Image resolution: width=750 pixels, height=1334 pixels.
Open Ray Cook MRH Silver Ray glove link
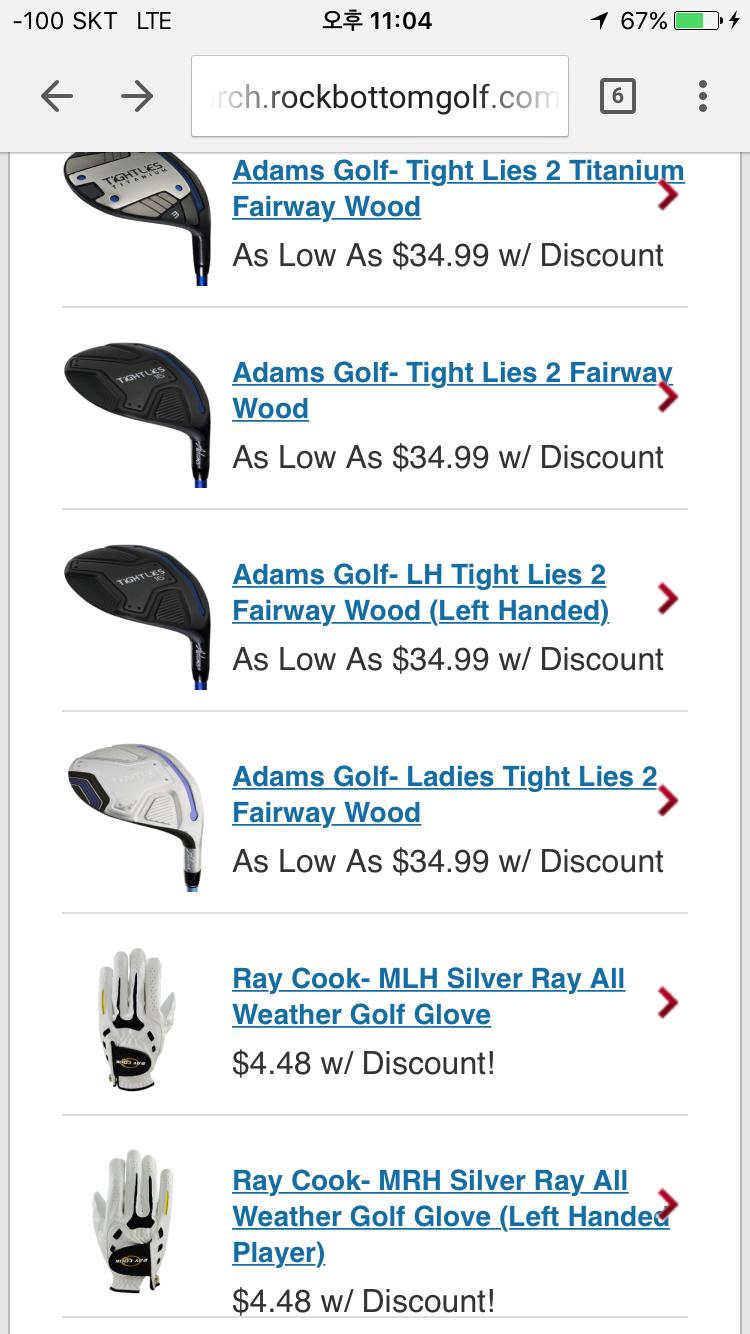click(x=449, y=1216)
